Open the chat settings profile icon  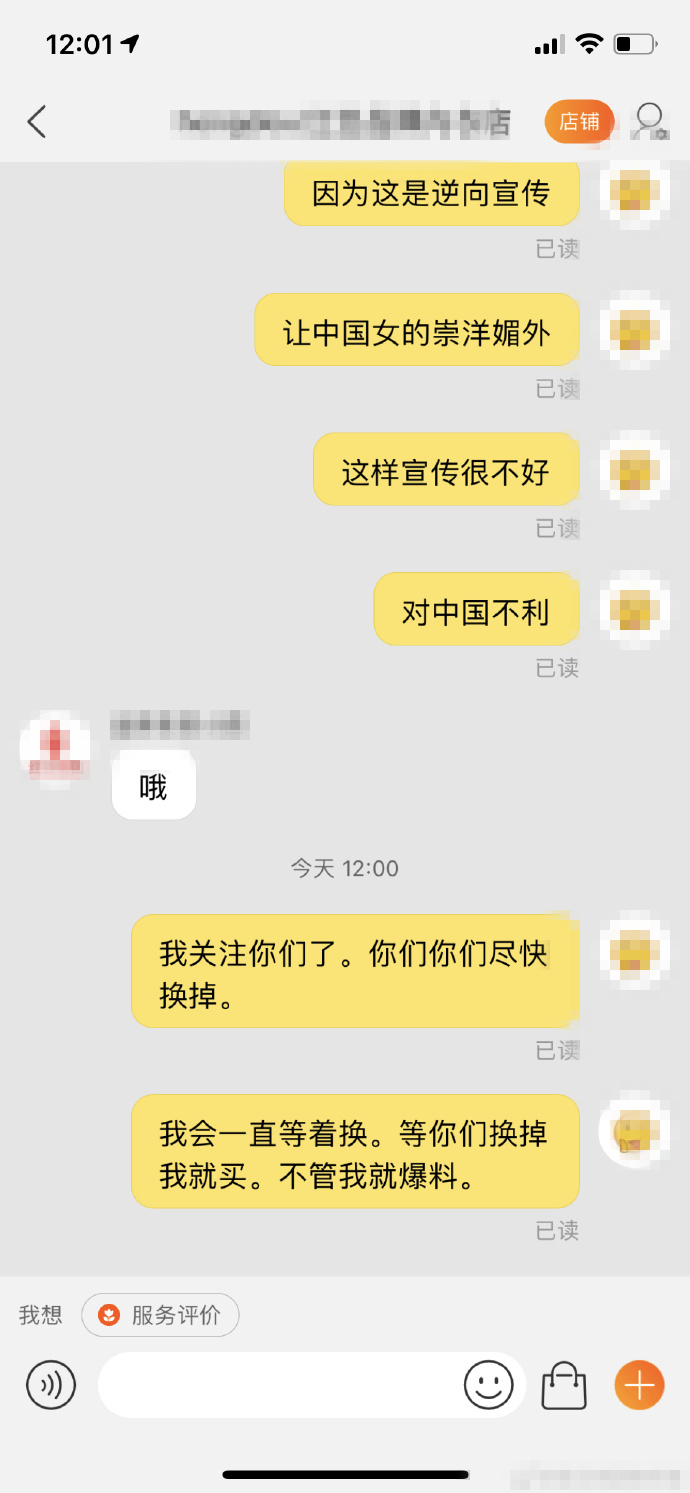pyautogui.click(x=651, y=122)
